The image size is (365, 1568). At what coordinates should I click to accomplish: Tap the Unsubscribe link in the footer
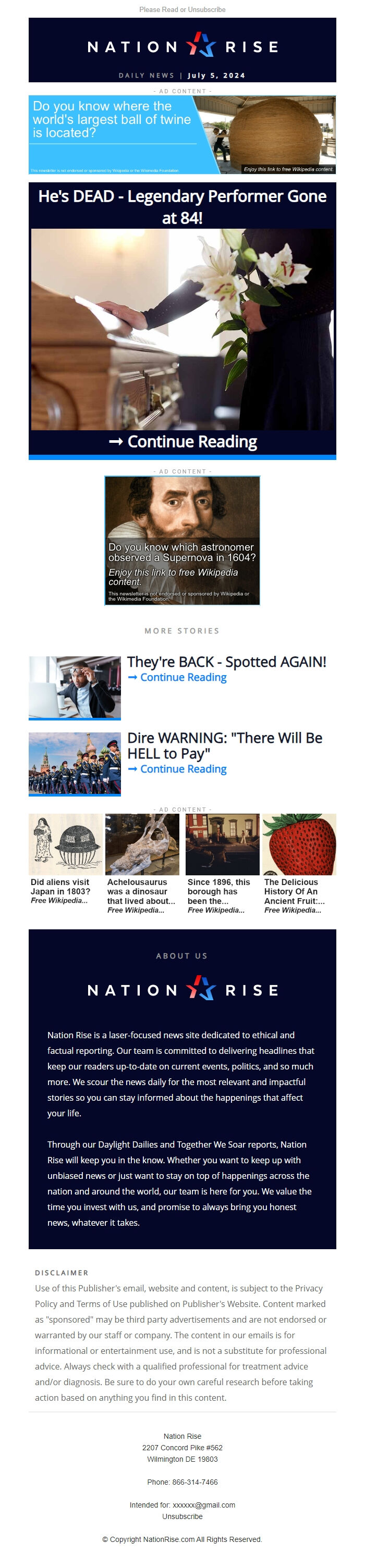tap(182, 1516)
